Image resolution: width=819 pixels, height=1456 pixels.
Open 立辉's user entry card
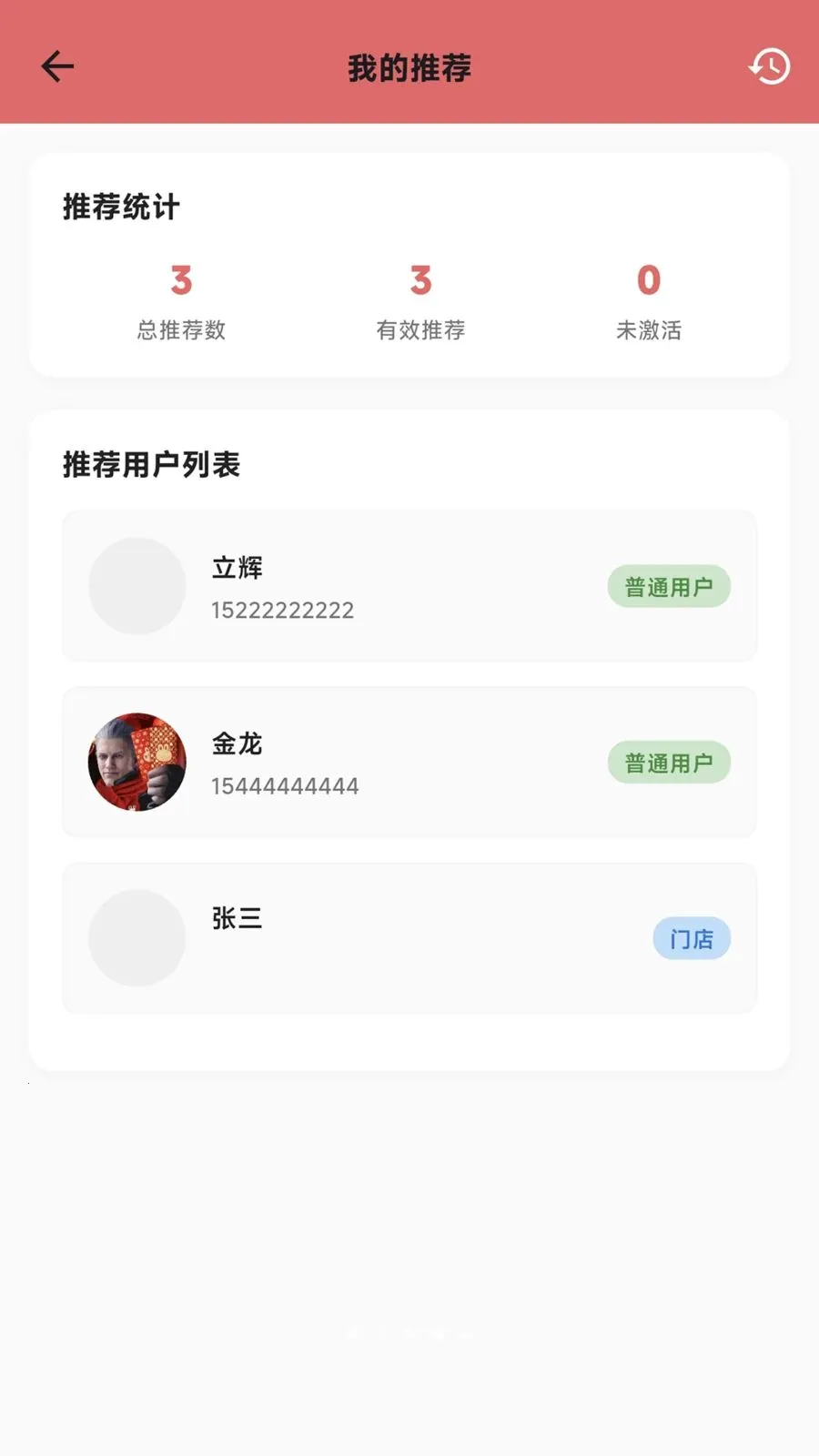(x=409, y=587)
